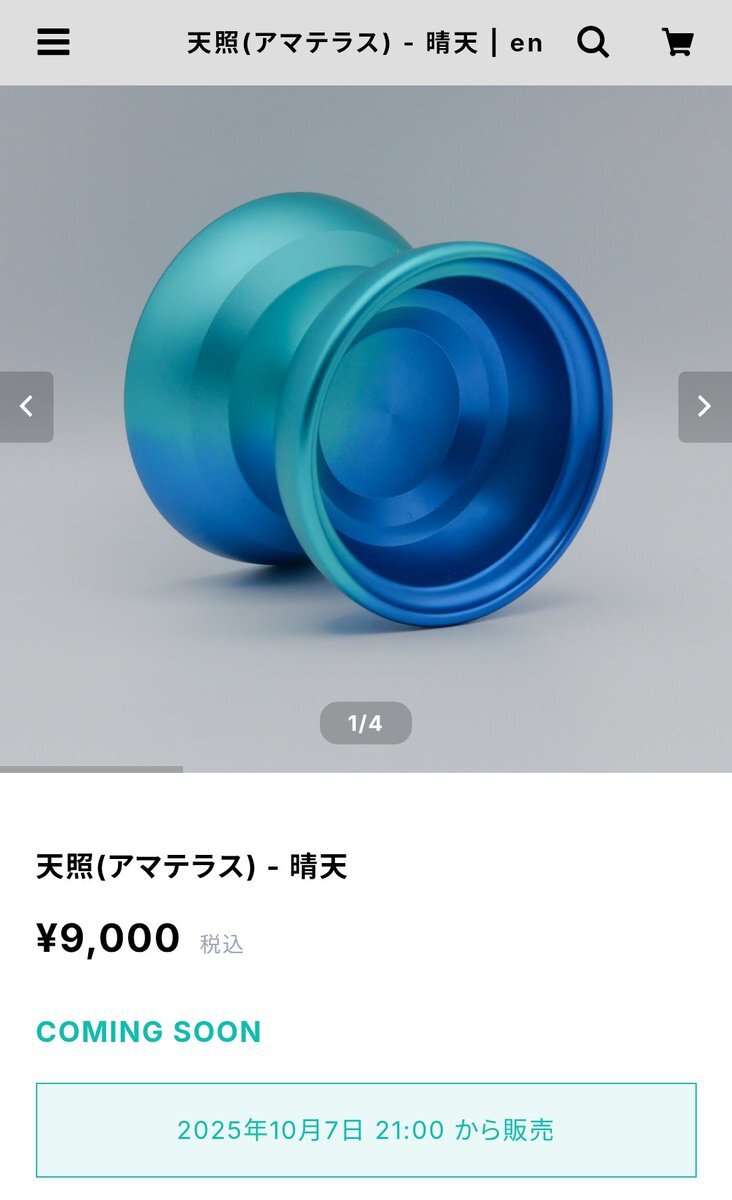View the shopping cart
The height and width of the screenshot is (1200, 732).
tap(677, 42)
